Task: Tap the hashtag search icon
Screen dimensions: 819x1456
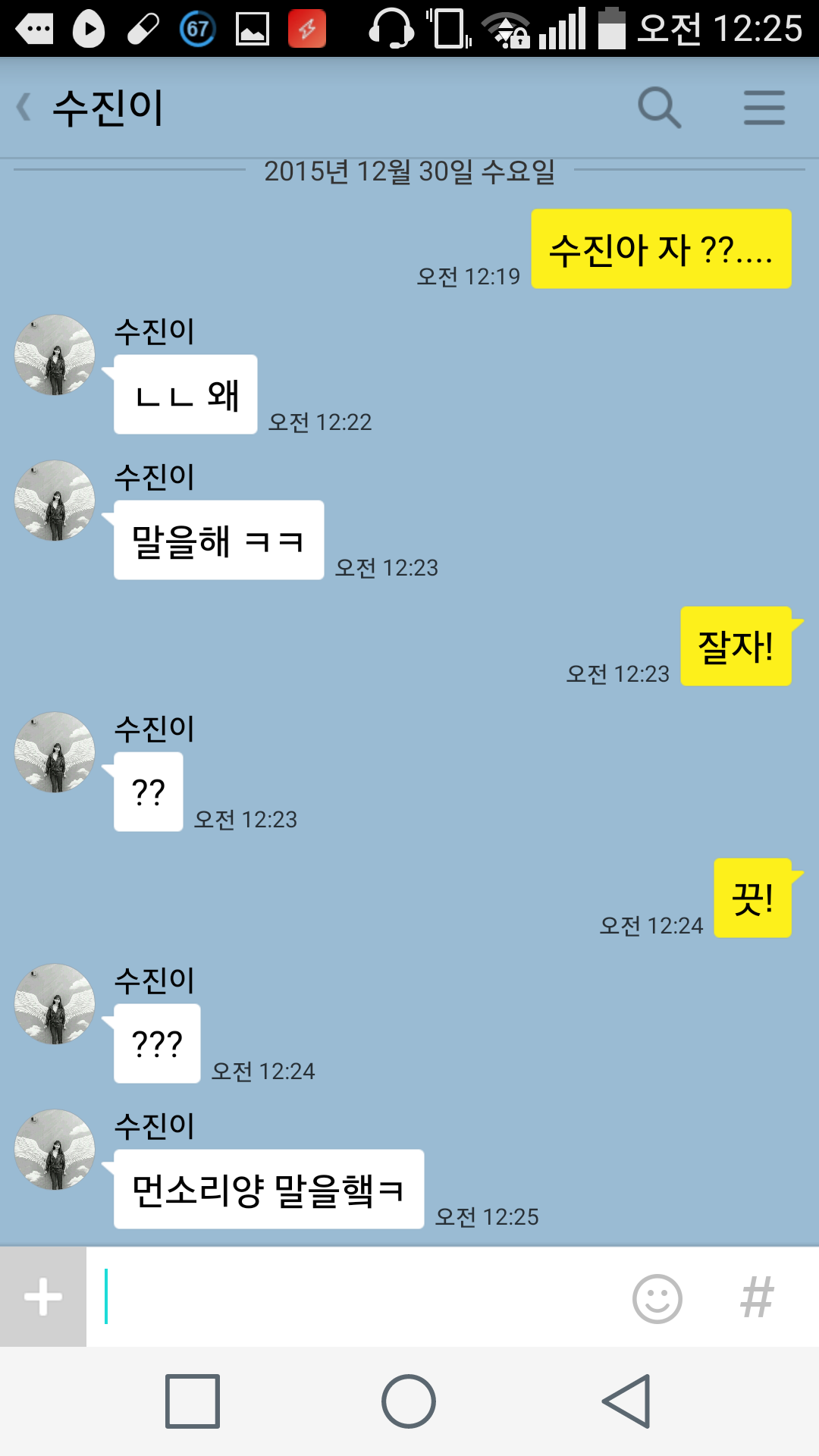Action: click(x=757, y=1298)
